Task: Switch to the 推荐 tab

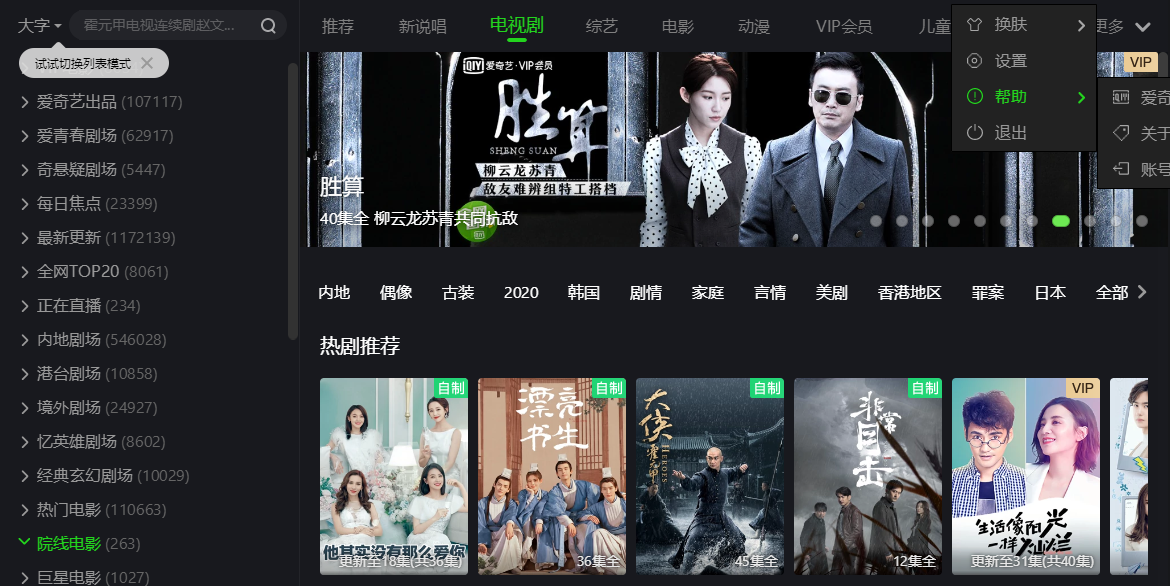Action: [338, 27]
